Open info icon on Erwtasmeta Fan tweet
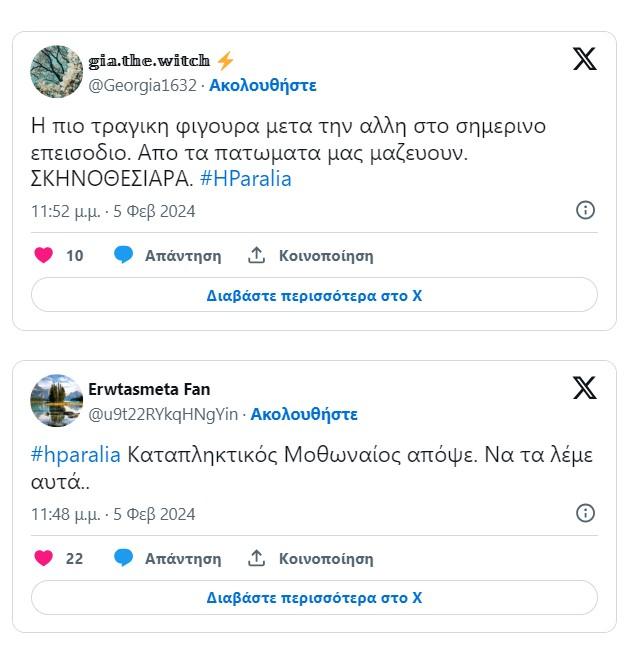Viewport: 628px width, 658px height. pos(586,513)
